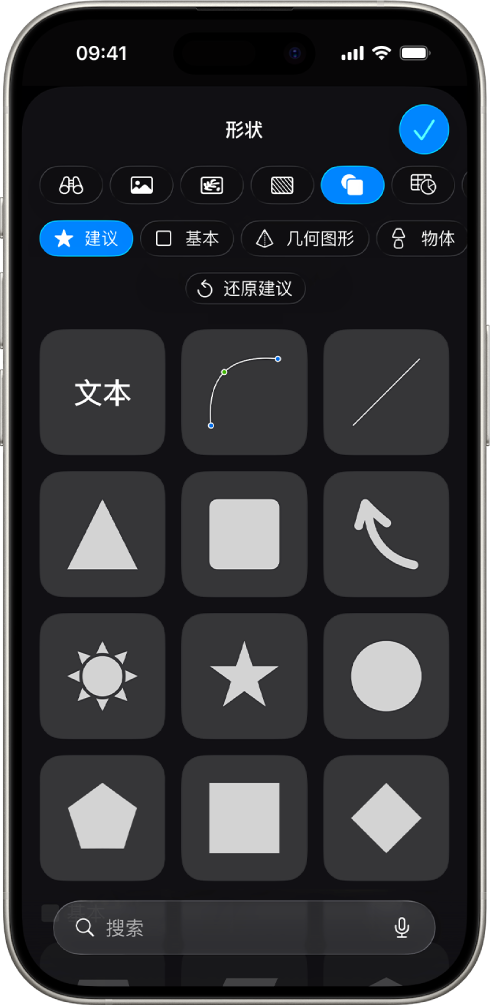Confirm with the blue checkmark button
The width and height of the screenshot is (492, 1008).
coord(424,130)
